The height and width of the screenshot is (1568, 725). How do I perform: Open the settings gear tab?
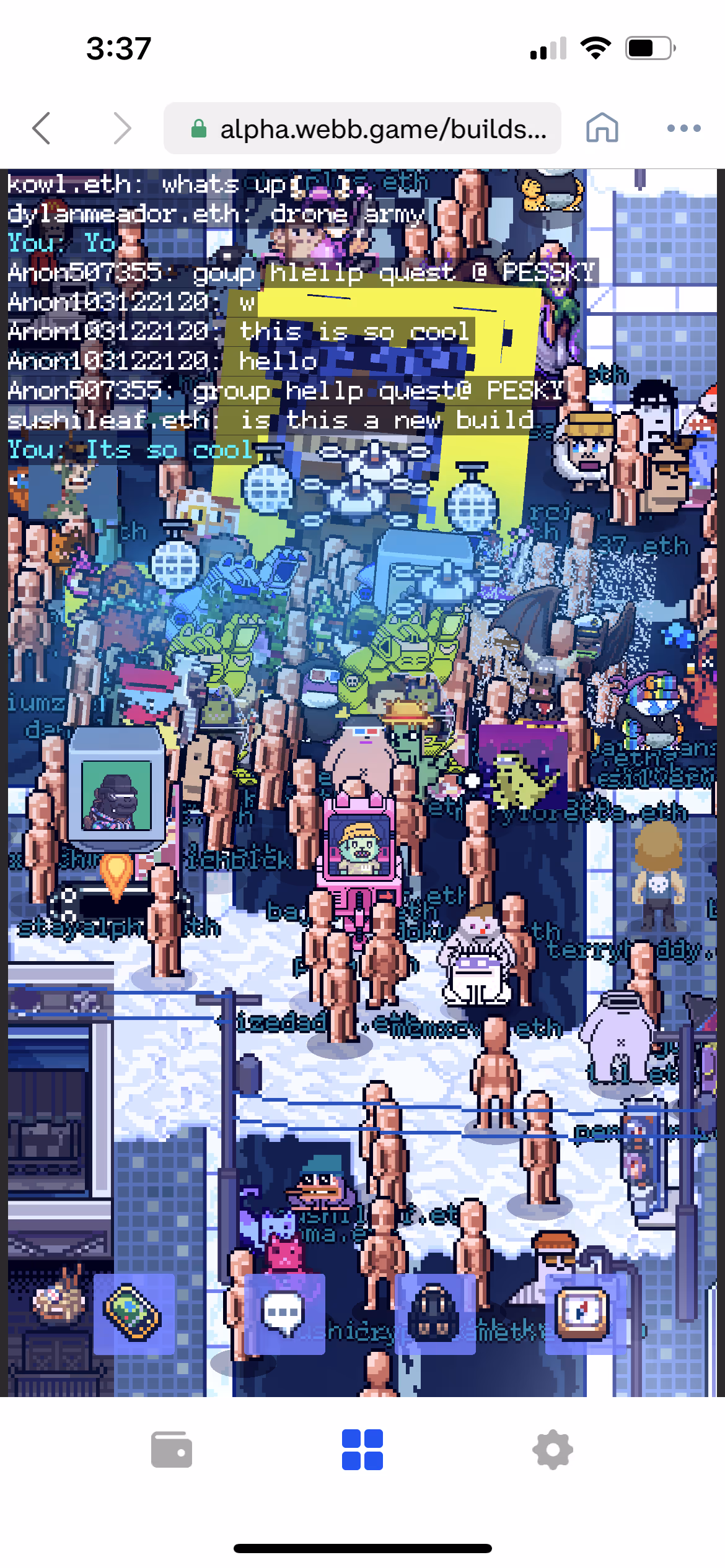click(x=553, y=1450)
